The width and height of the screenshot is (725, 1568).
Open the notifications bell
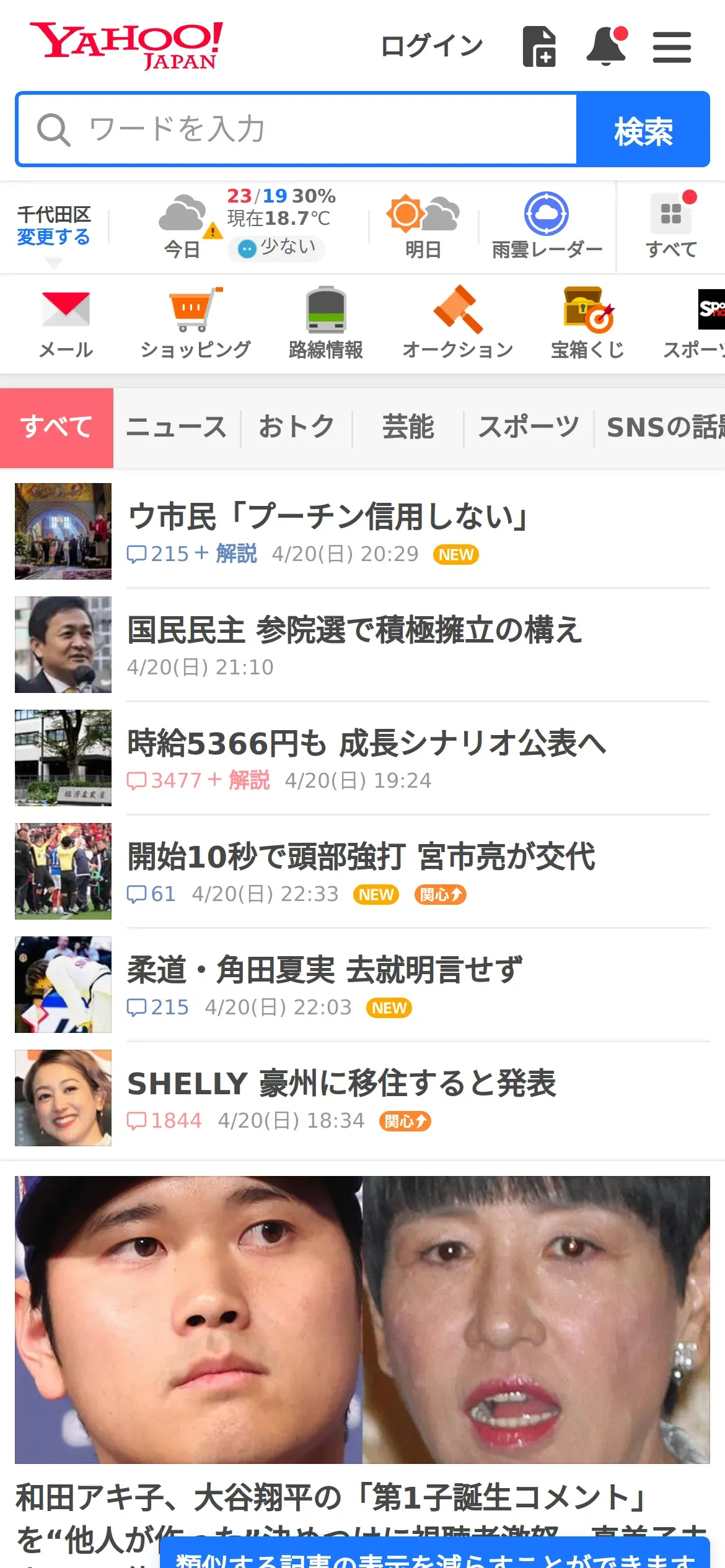606,46
